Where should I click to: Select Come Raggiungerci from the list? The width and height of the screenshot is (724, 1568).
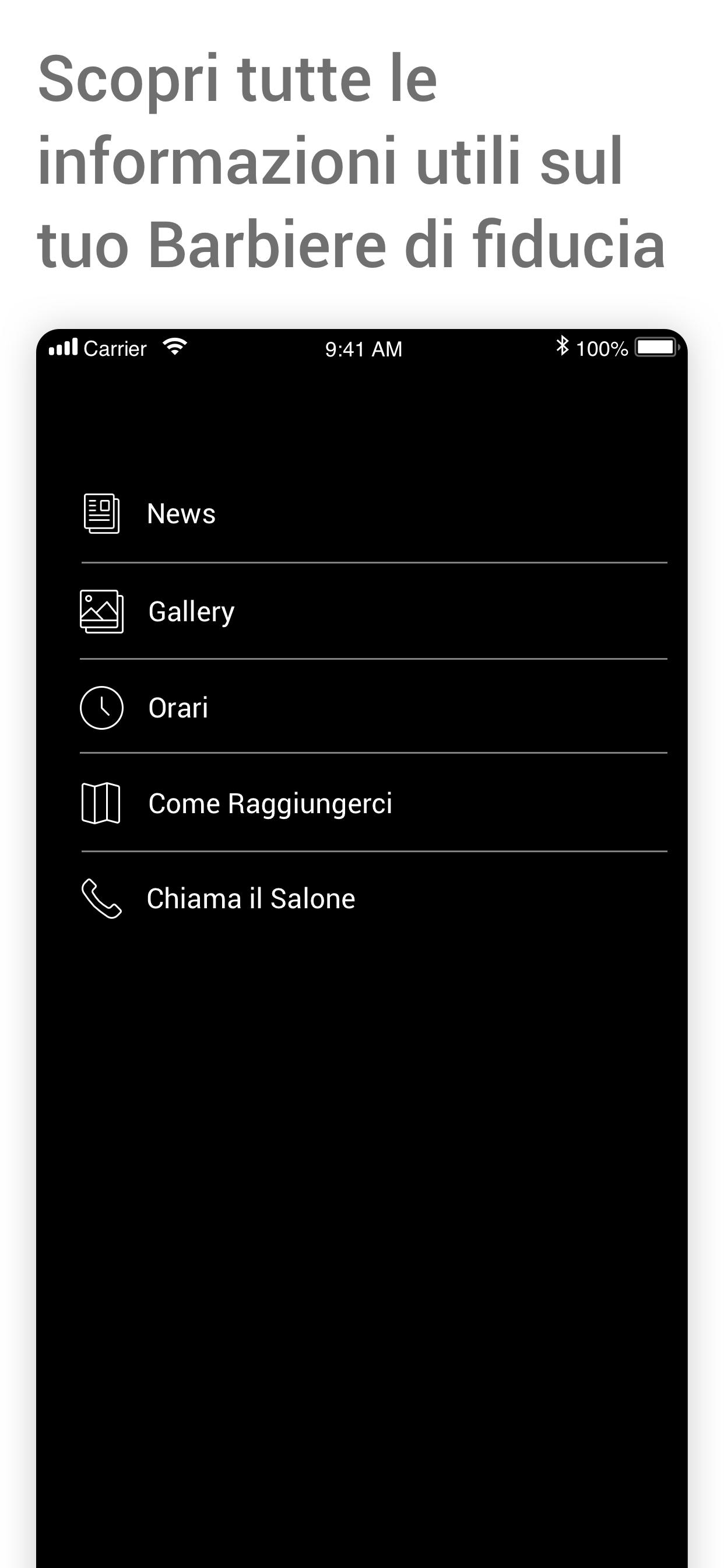click(270, 803)
